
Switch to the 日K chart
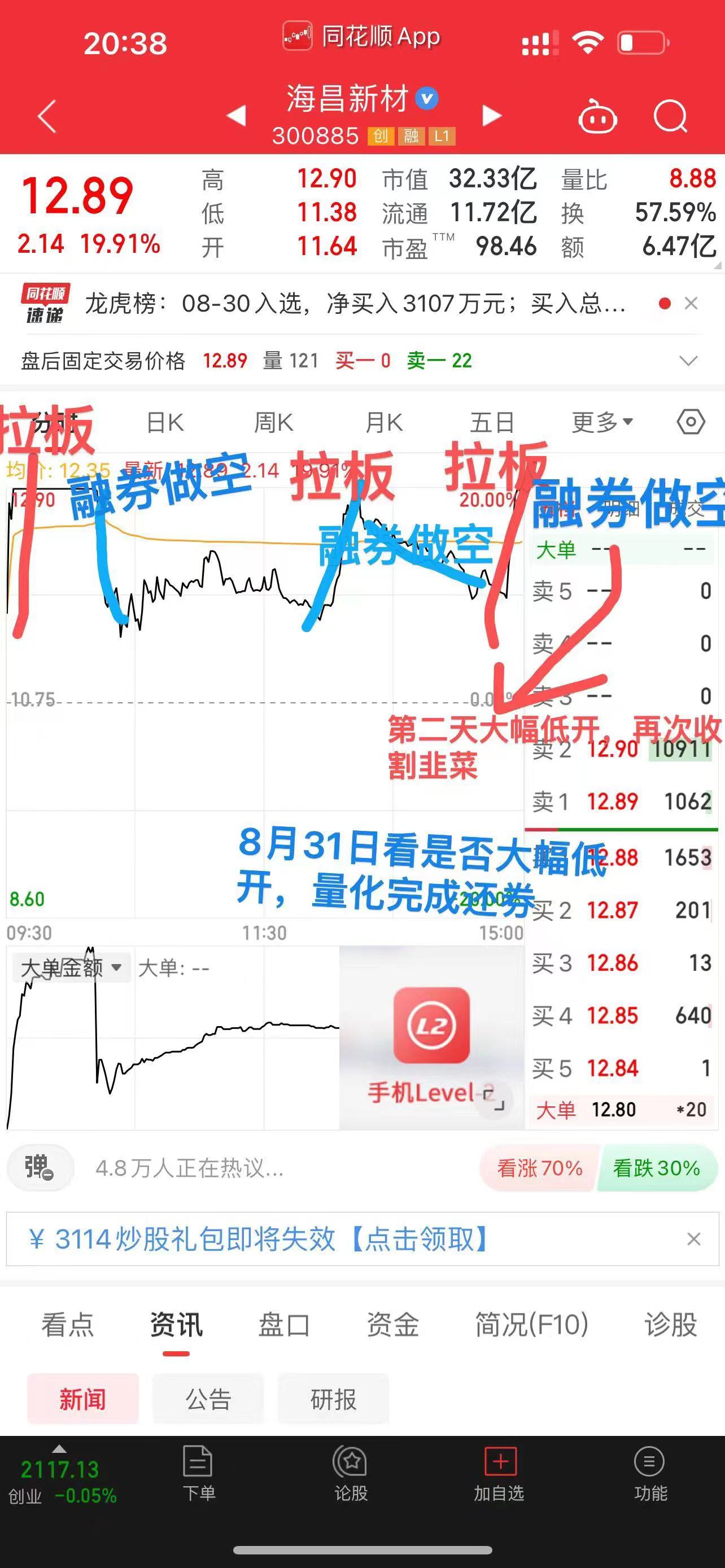(165, 422)
